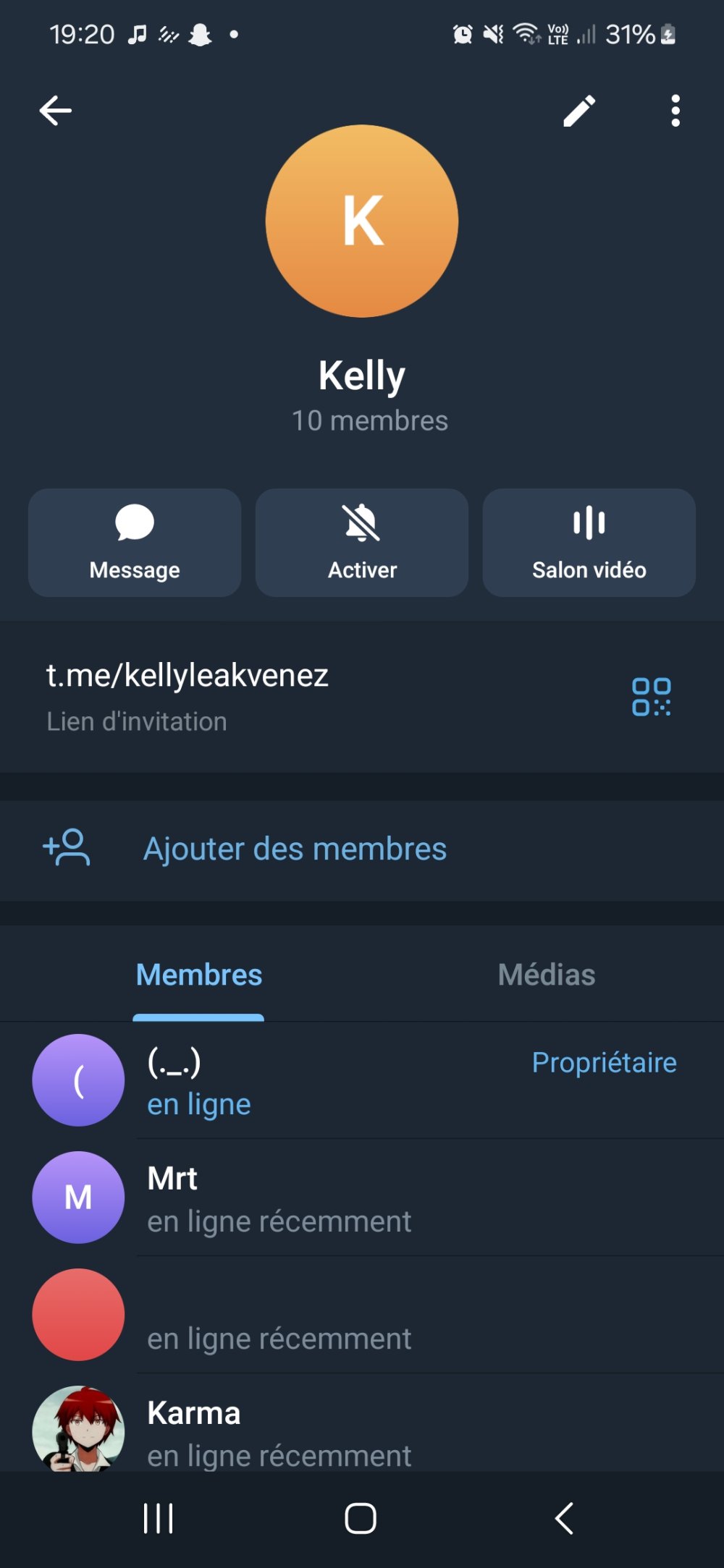Tap the Message button

(x=135, y=543)
